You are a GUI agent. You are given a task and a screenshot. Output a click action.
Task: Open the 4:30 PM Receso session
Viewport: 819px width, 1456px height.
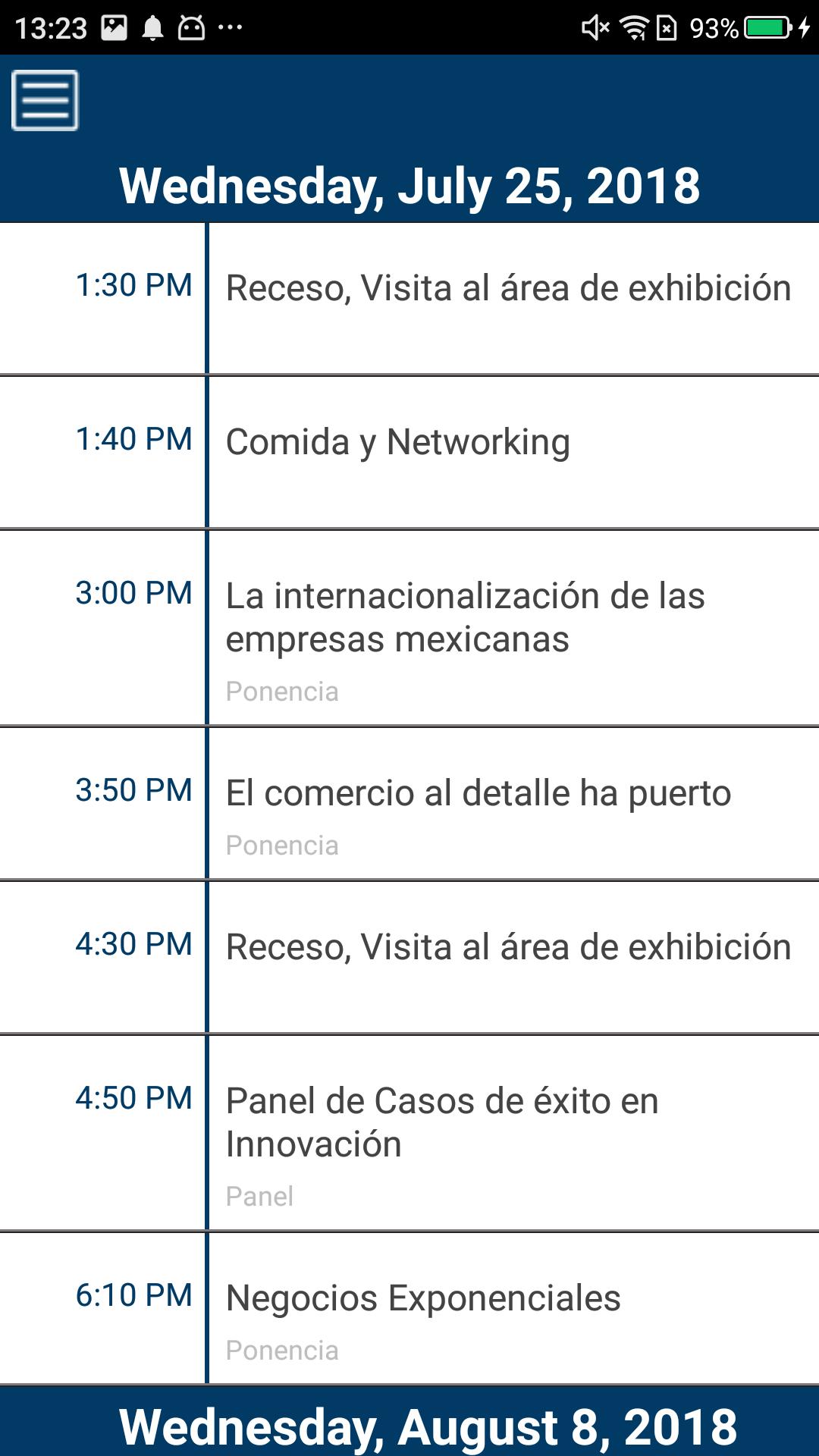coord(508,948)
